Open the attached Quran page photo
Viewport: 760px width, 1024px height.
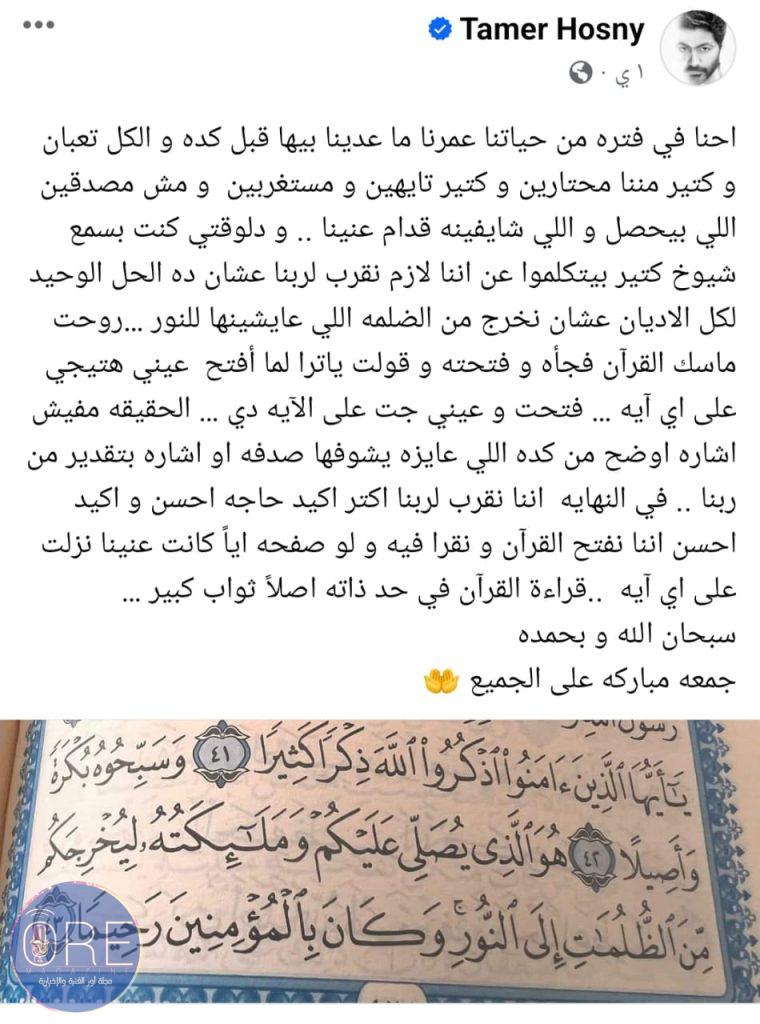380,870
